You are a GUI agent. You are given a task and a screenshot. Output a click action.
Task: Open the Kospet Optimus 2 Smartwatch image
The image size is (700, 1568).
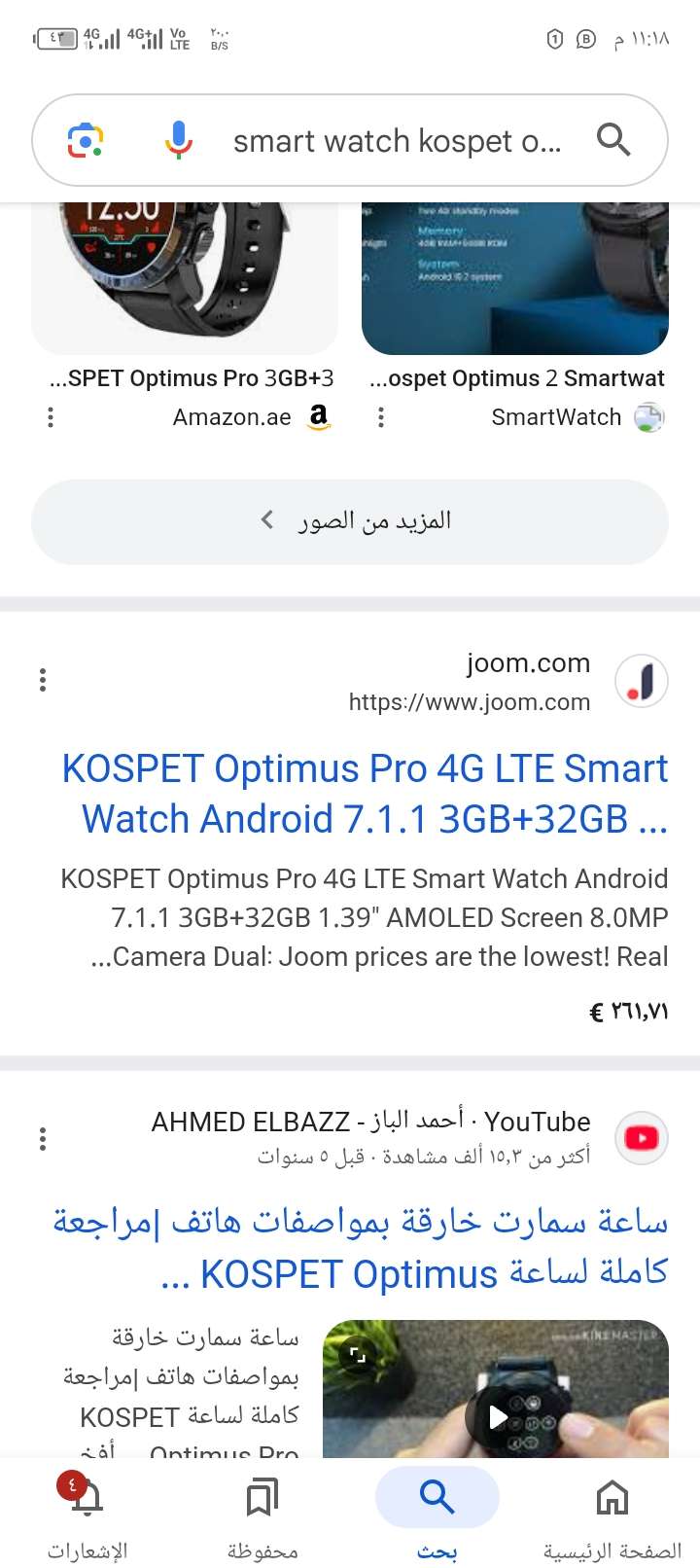point(515,277)
